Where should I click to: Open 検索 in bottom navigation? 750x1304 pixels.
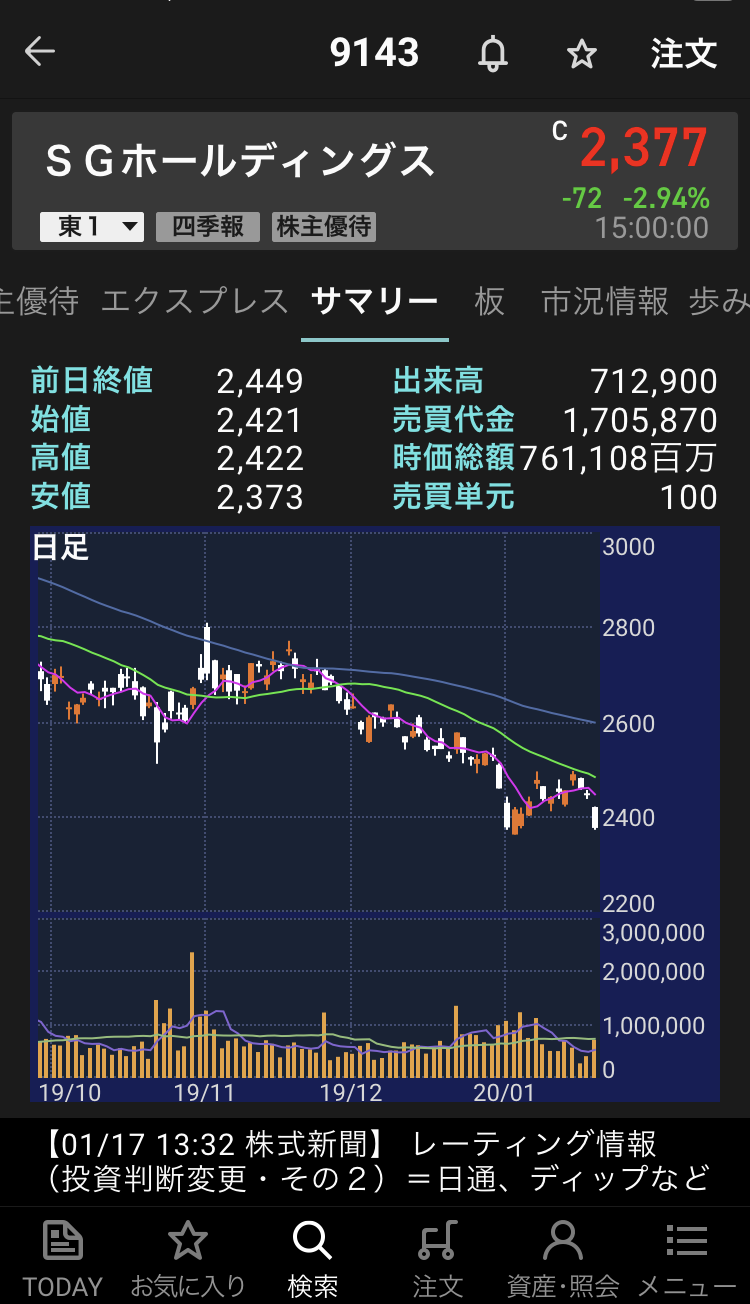point(312,1257)
